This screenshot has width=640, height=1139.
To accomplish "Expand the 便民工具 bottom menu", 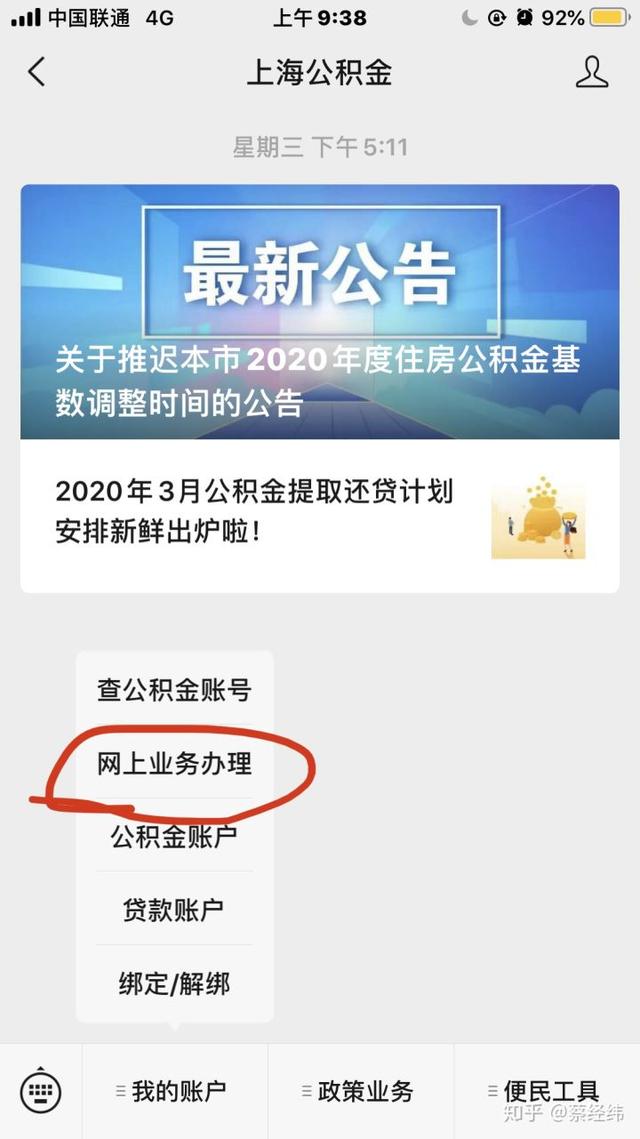I will click(546, 1091).
